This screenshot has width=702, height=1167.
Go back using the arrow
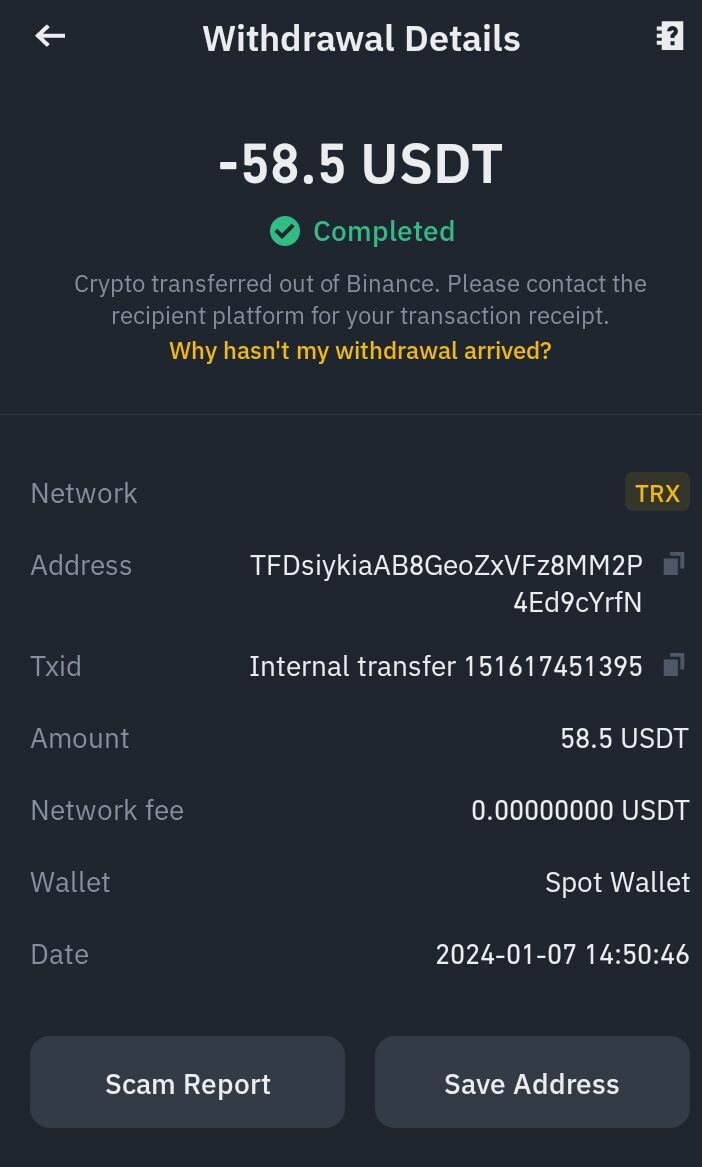click(50, 36)
